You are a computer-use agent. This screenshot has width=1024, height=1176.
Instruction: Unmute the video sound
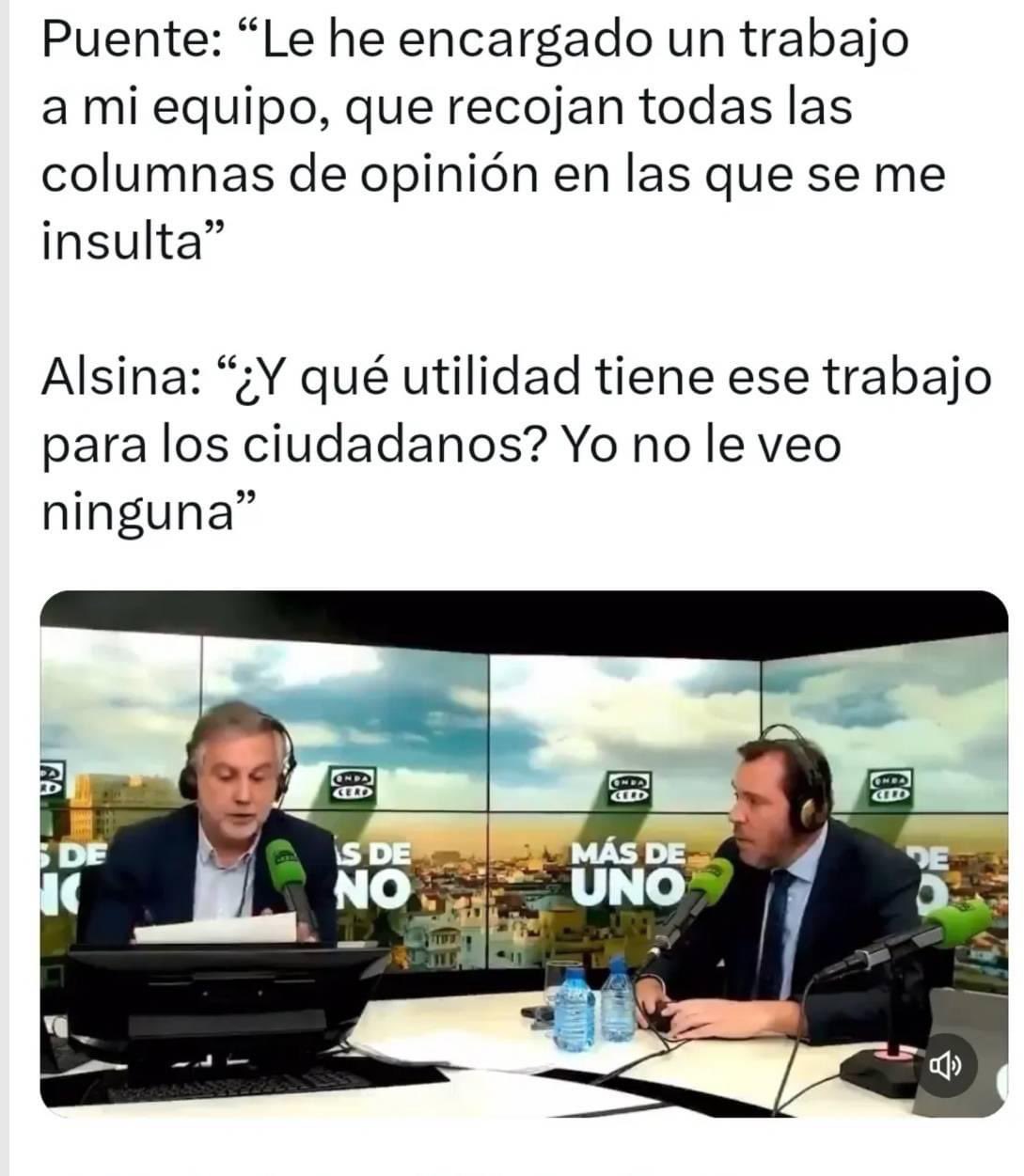coord(946,1065)
